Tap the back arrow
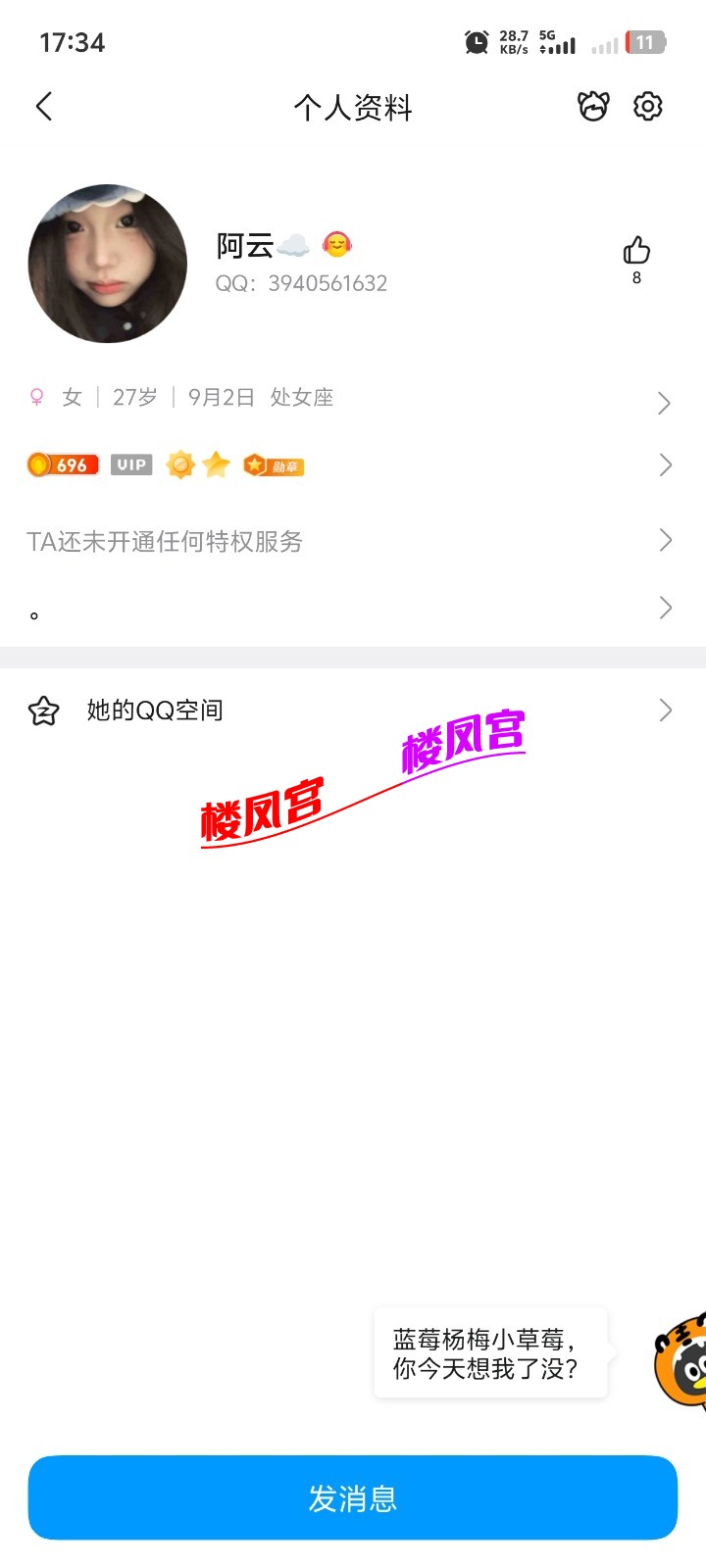The width and height of the screenshot is (706, 1568). pos(44,106)
